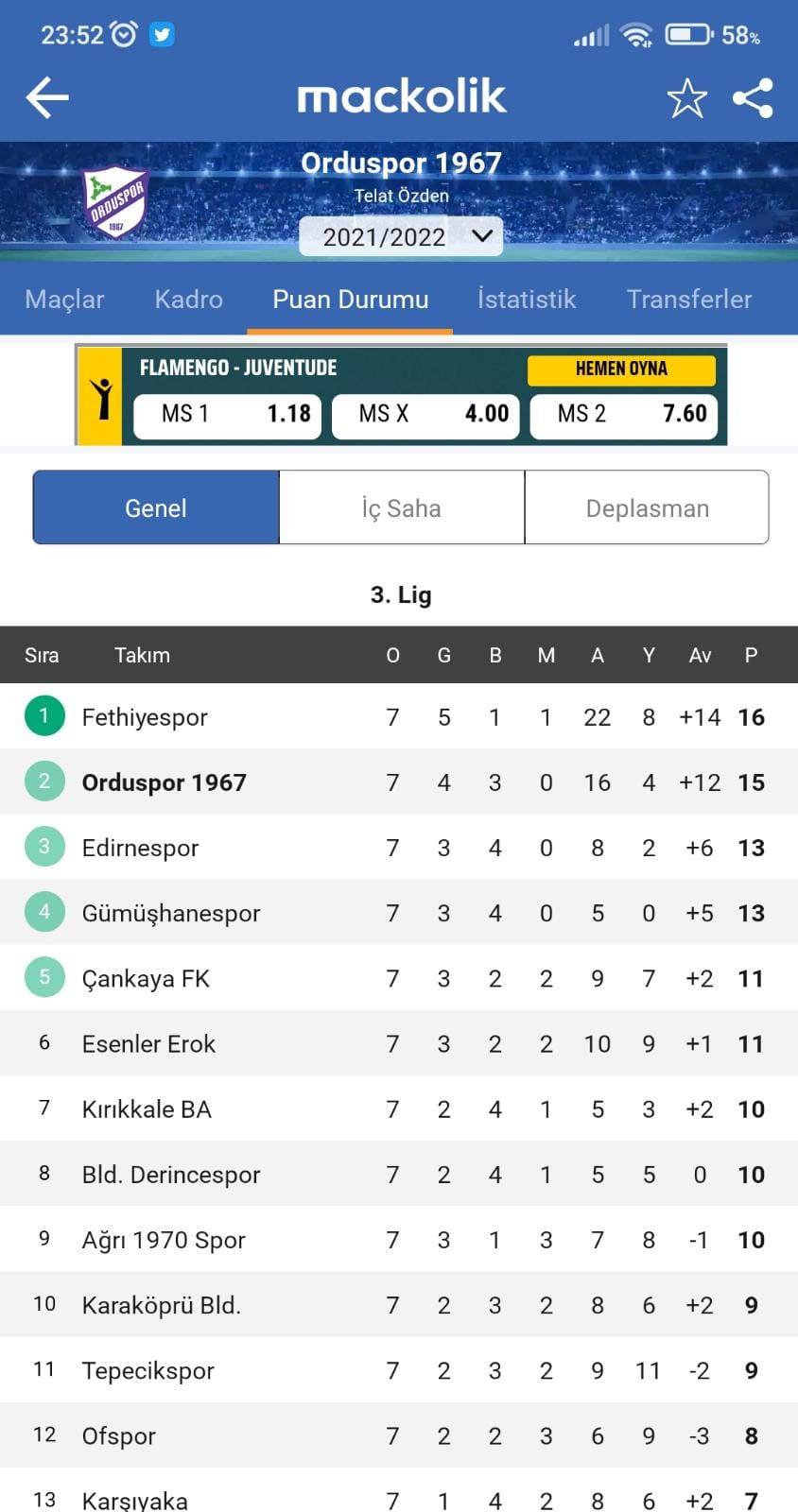798x1512 pixels.
Task: Select MS 2 odds 7.60
Action: [624, 414]
